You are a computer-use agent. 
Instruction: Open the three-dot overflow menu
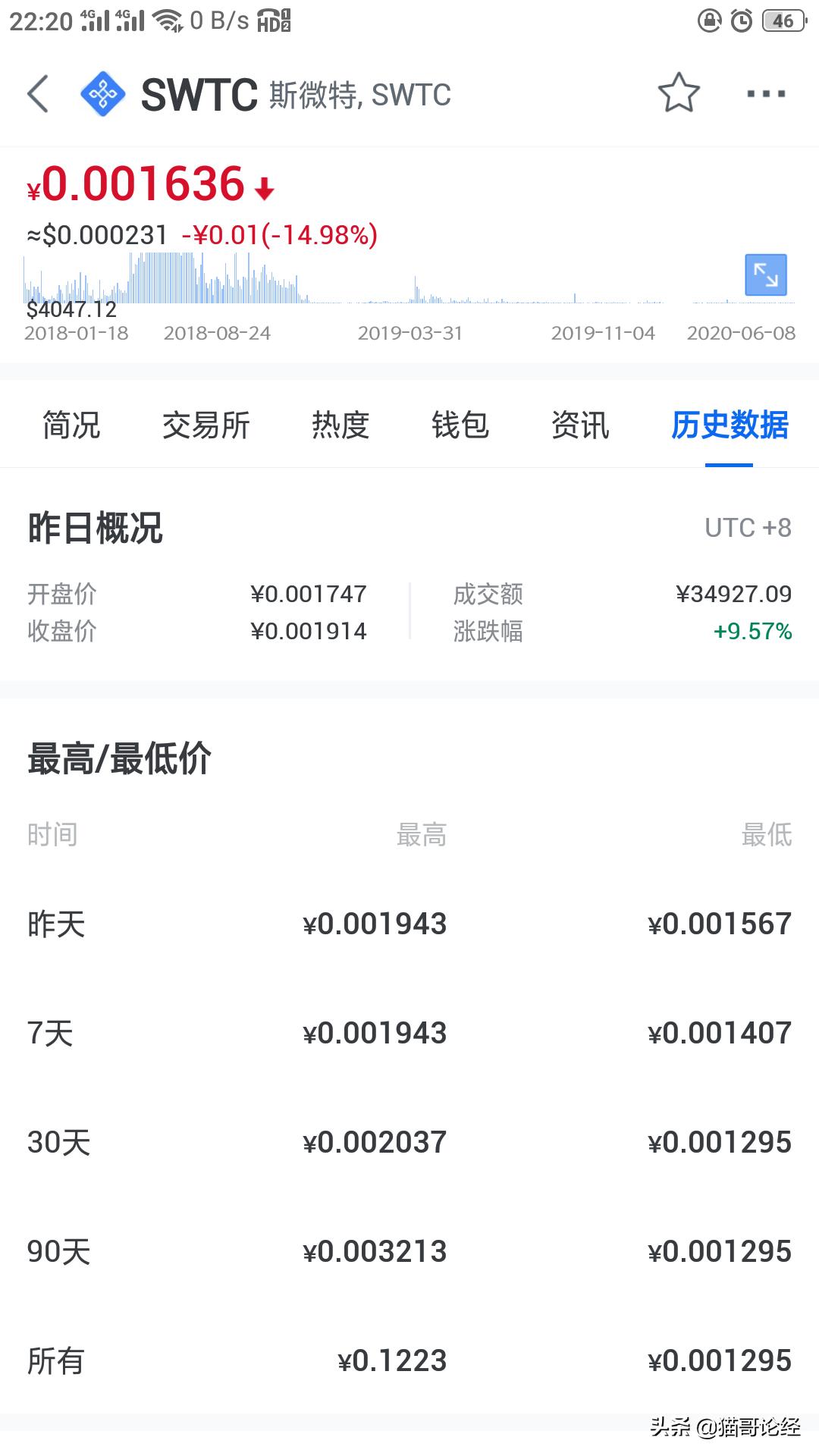tap(766, 94)
